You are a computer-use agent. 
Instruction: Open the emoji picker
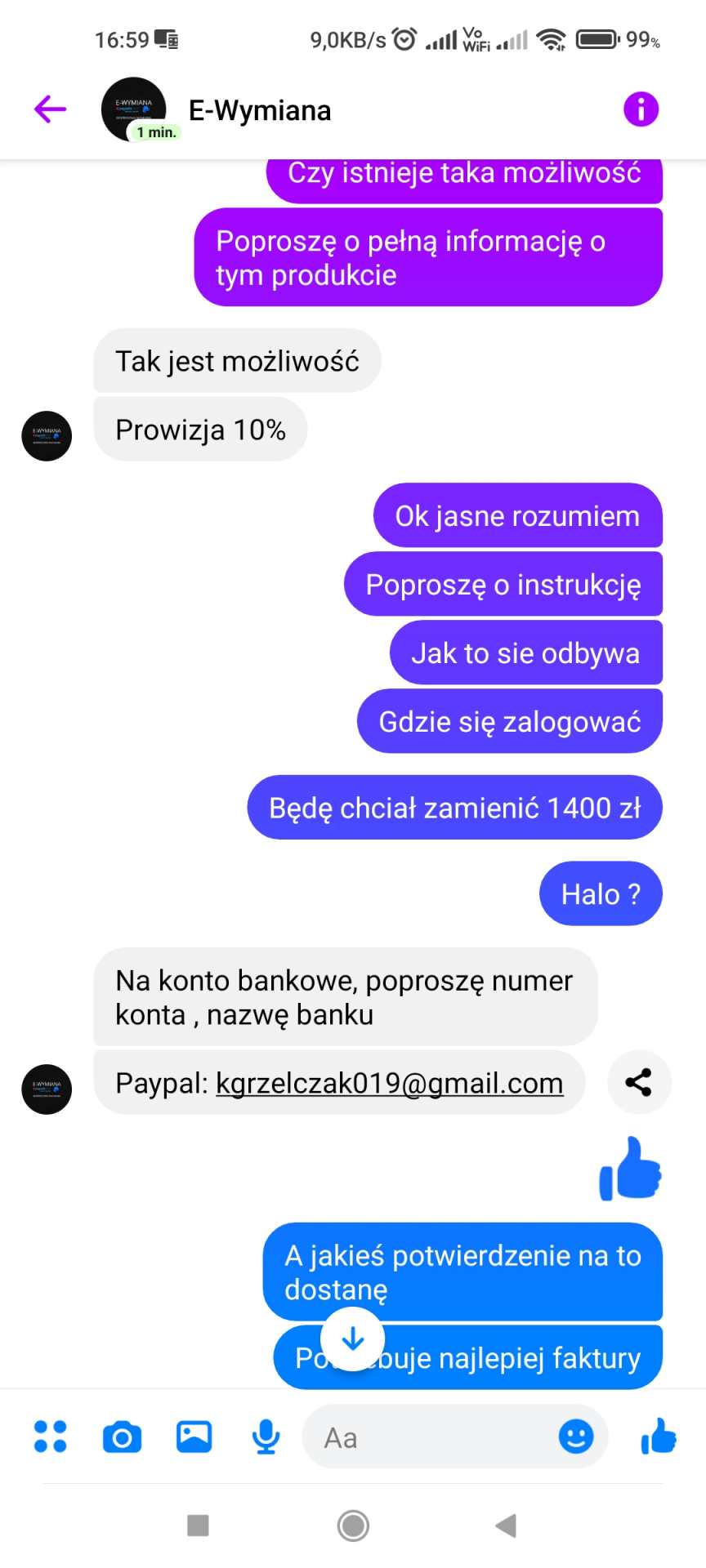575,1436
